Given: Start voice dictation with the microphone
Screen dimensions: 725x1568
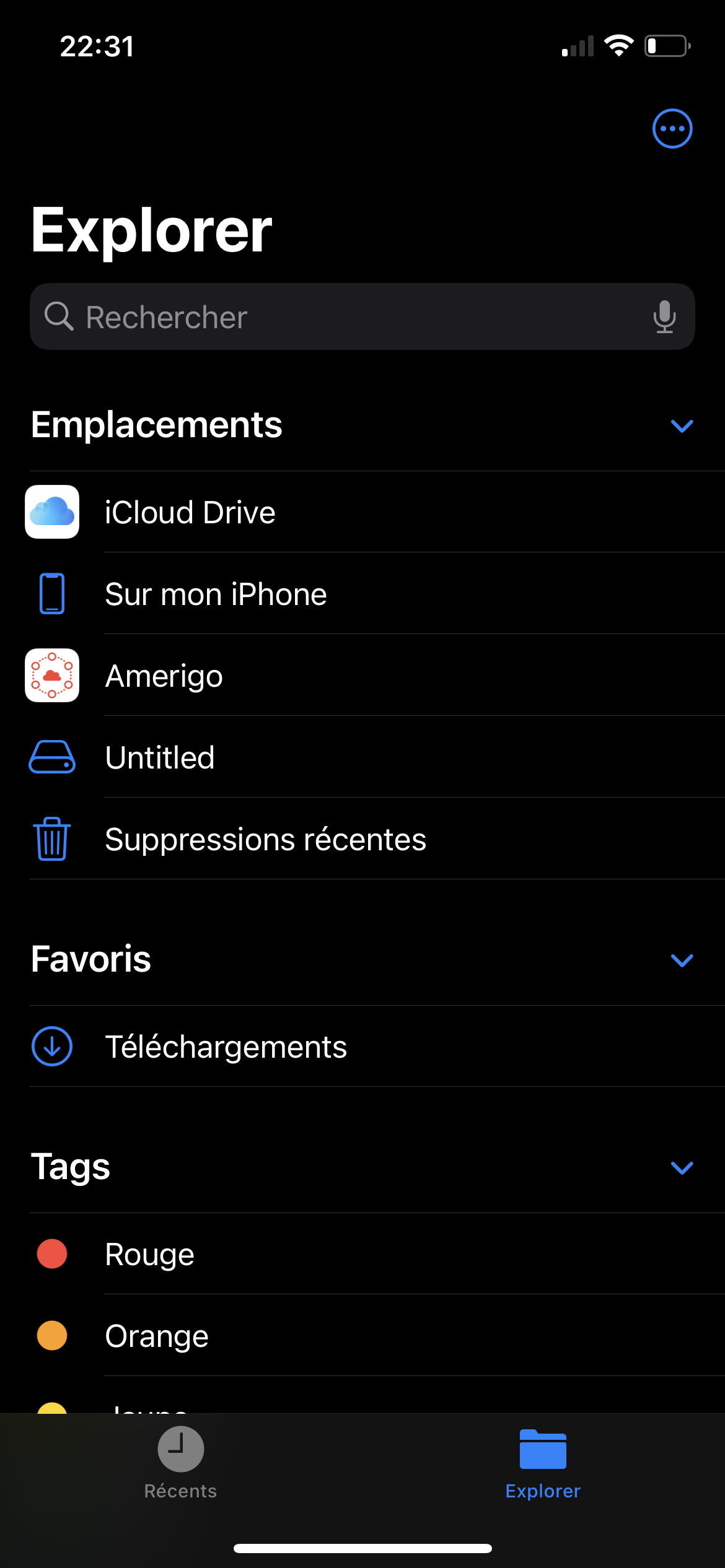Looking at the screenshot, I should [x=664, y=317].
